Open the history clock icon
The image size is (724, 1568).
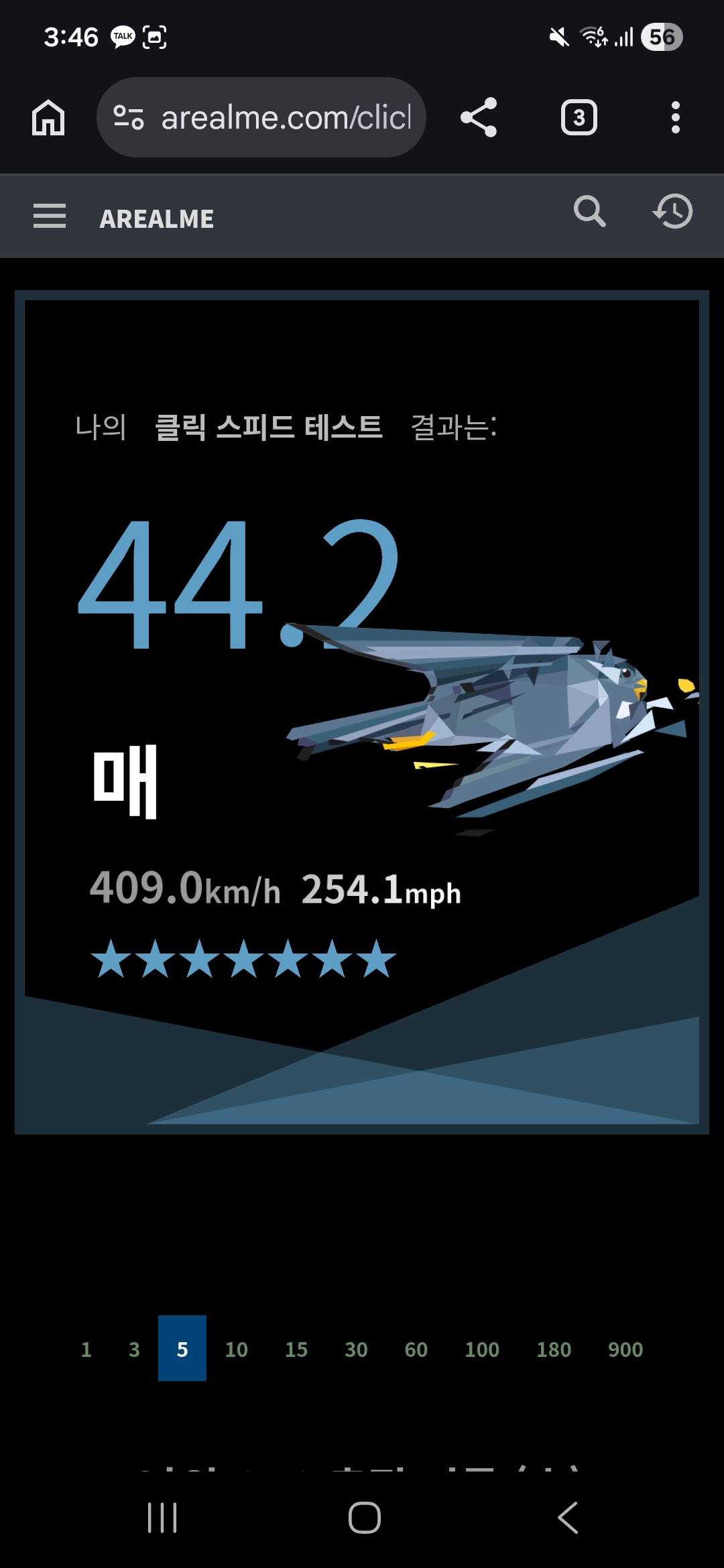pos(673,212)
